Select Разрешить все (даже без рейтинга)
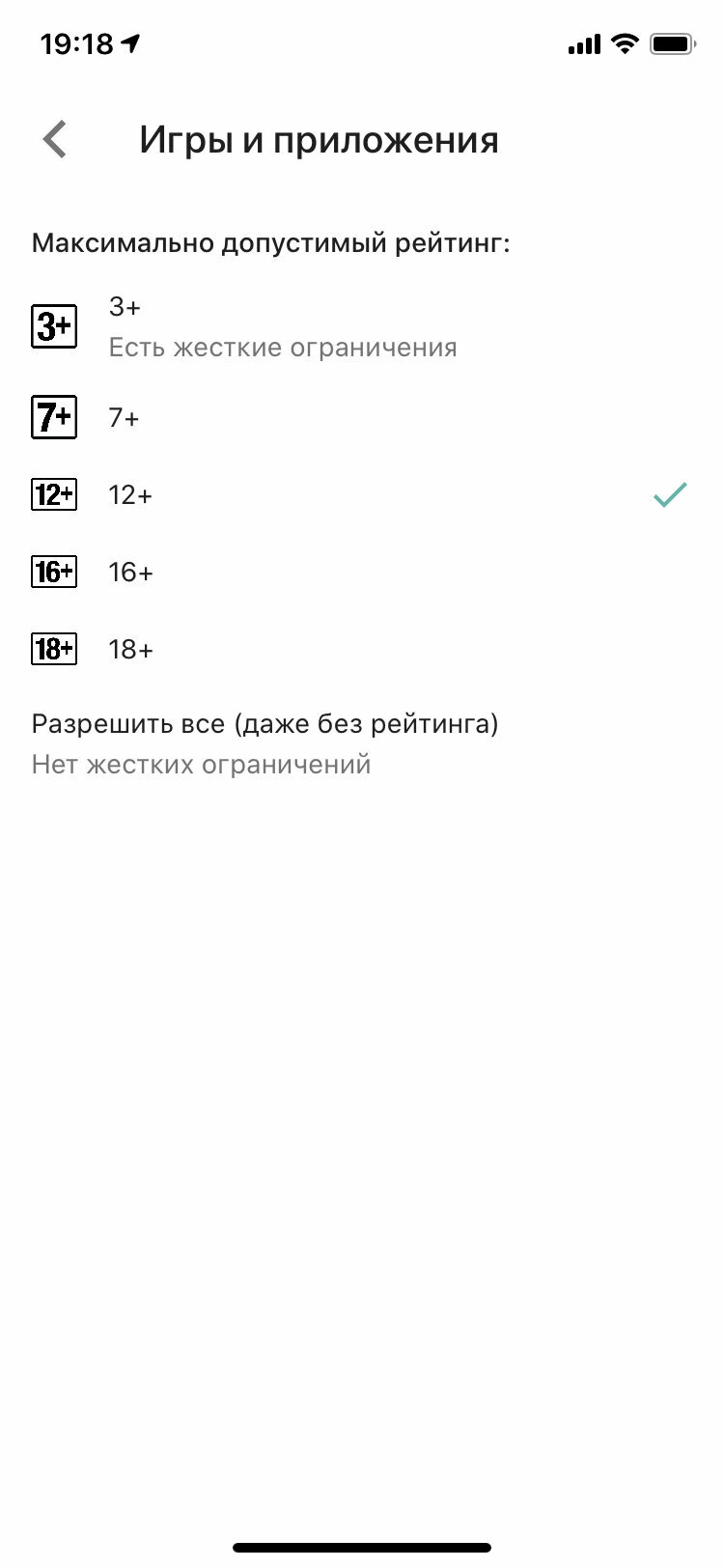 (x=362, y=743)
